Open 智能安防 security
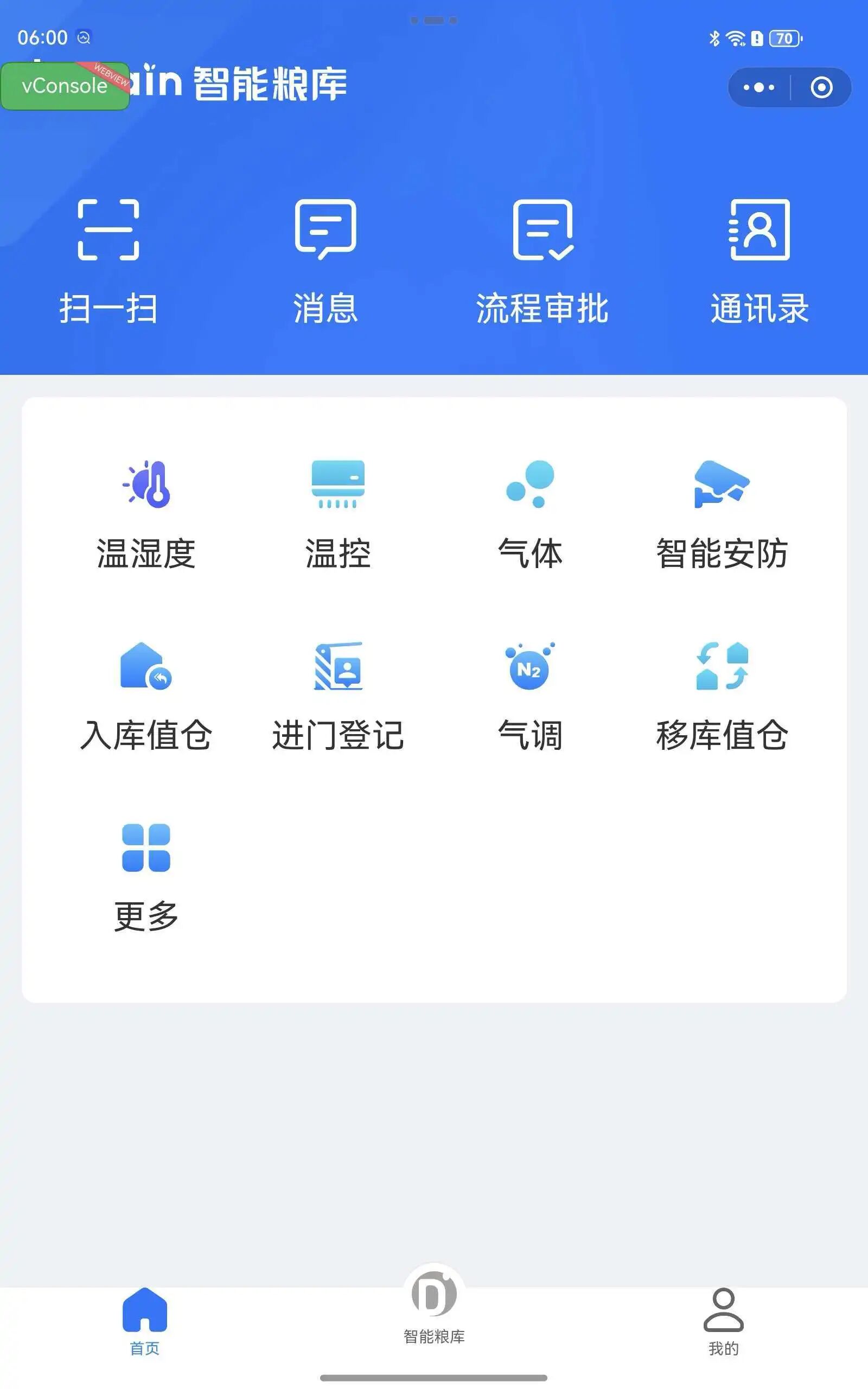This screenshot has width=868, height=1389. [x=722, y=514]
